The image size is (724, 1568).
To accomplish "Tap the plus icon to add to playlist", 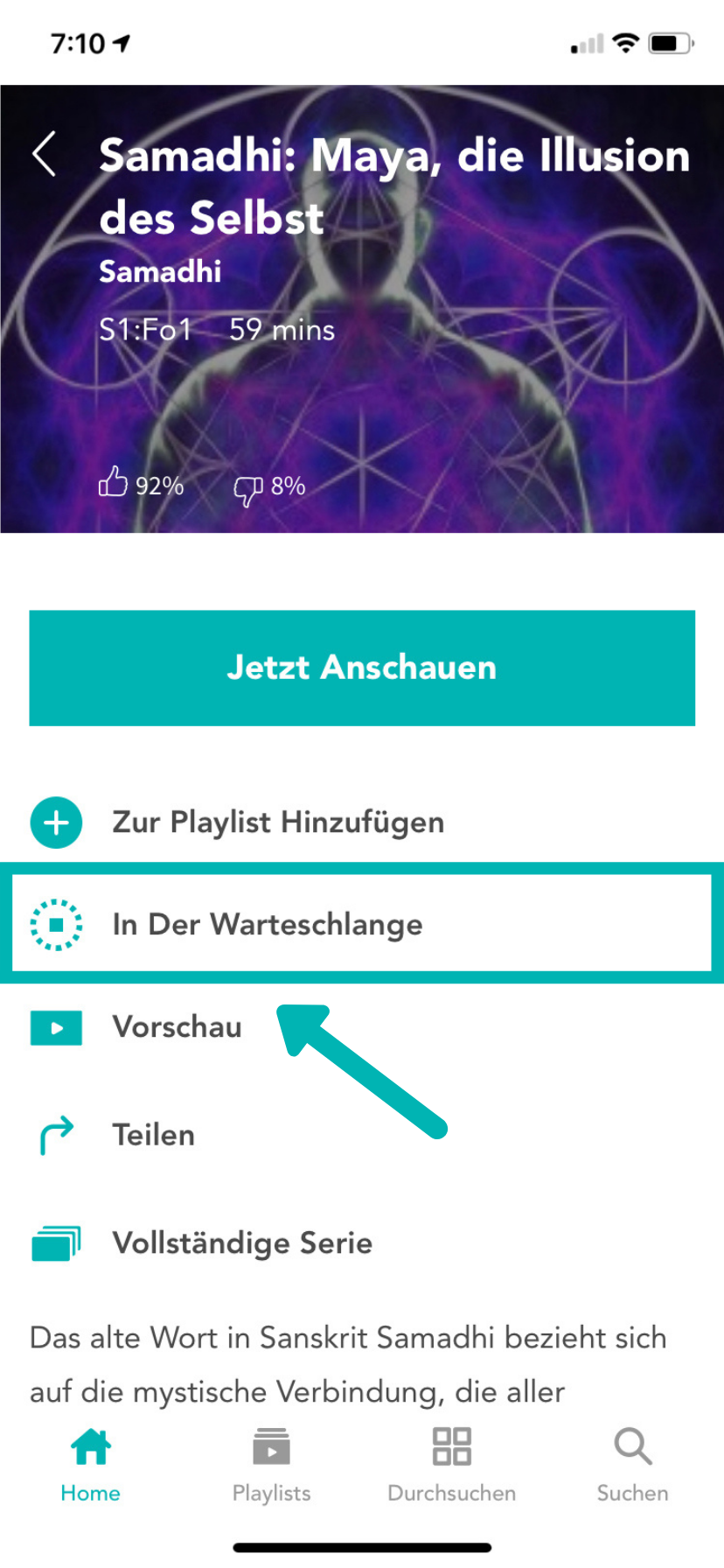I will click(x=56, y=822).
